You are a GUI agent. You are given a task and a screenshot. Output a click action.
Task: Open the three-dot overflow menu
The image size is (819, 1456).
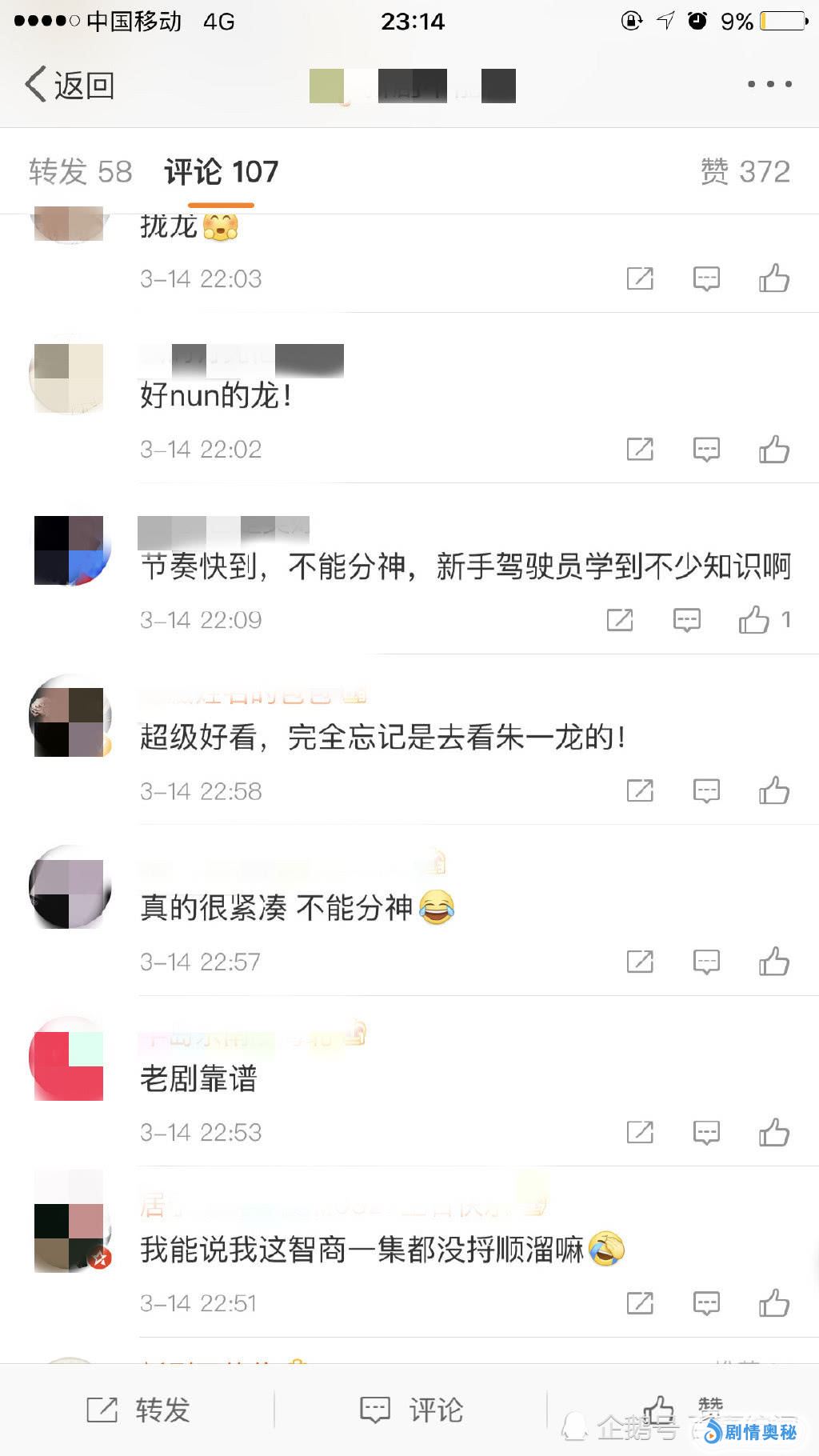769,84
